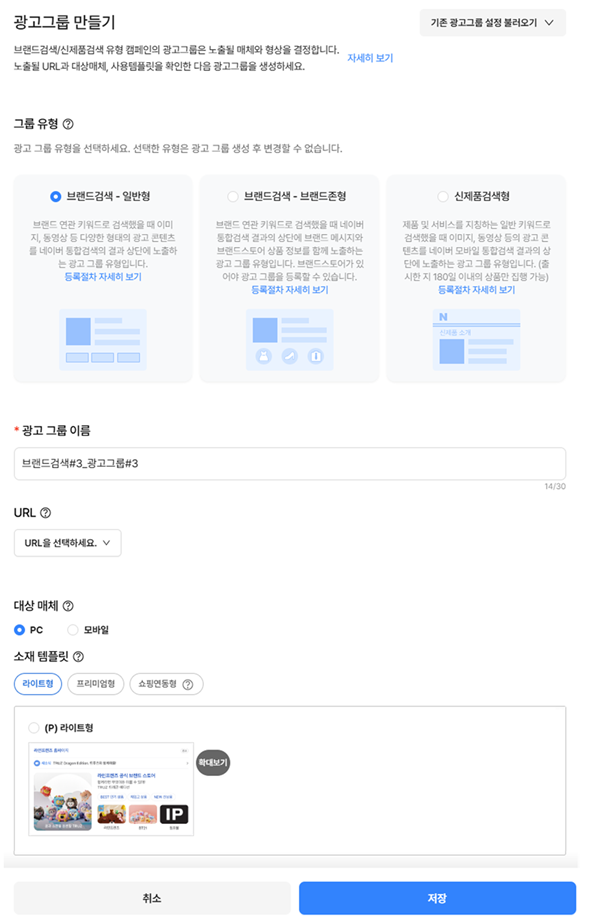Tap the help icon next to URL
Viewport: 597px width, 920px height.
(45, 513)
